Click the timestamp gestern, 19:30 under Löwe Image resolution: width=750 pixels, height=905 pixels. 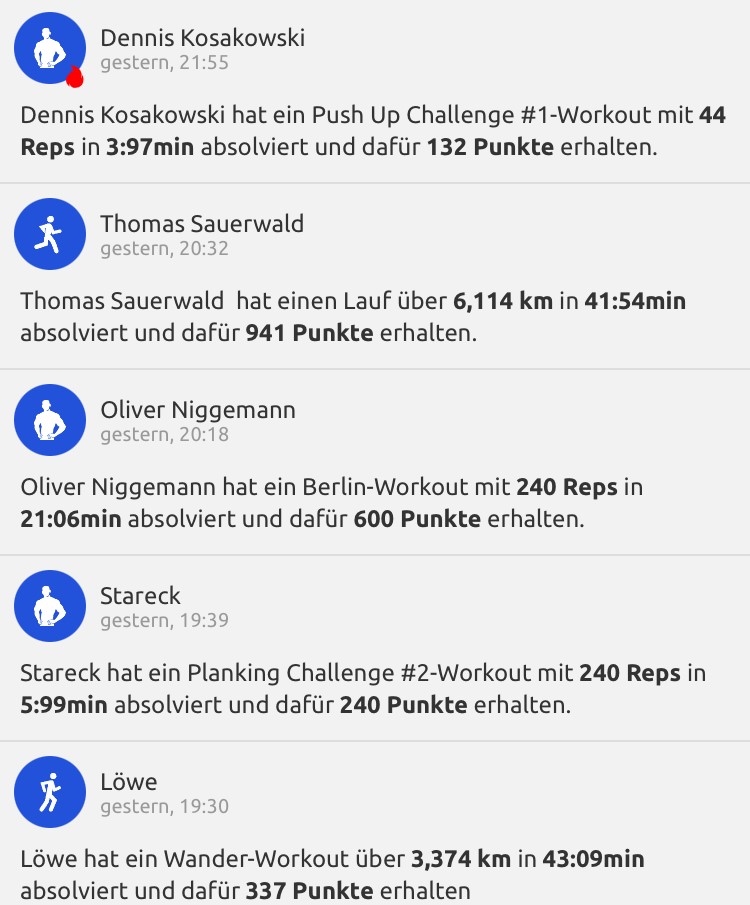(x=164, y=808)
